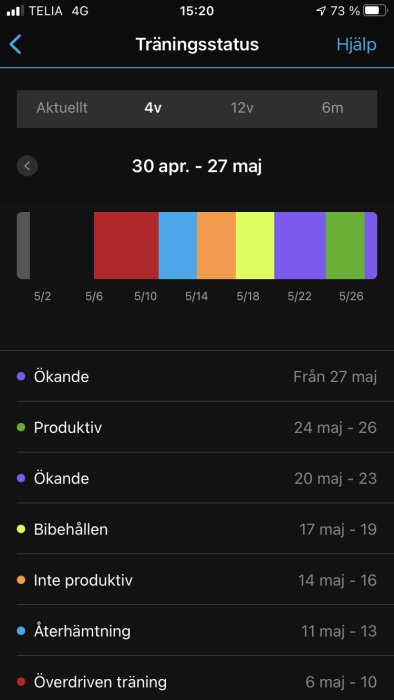
Task: Open the Hjälp link
Action: click(356, 45)
